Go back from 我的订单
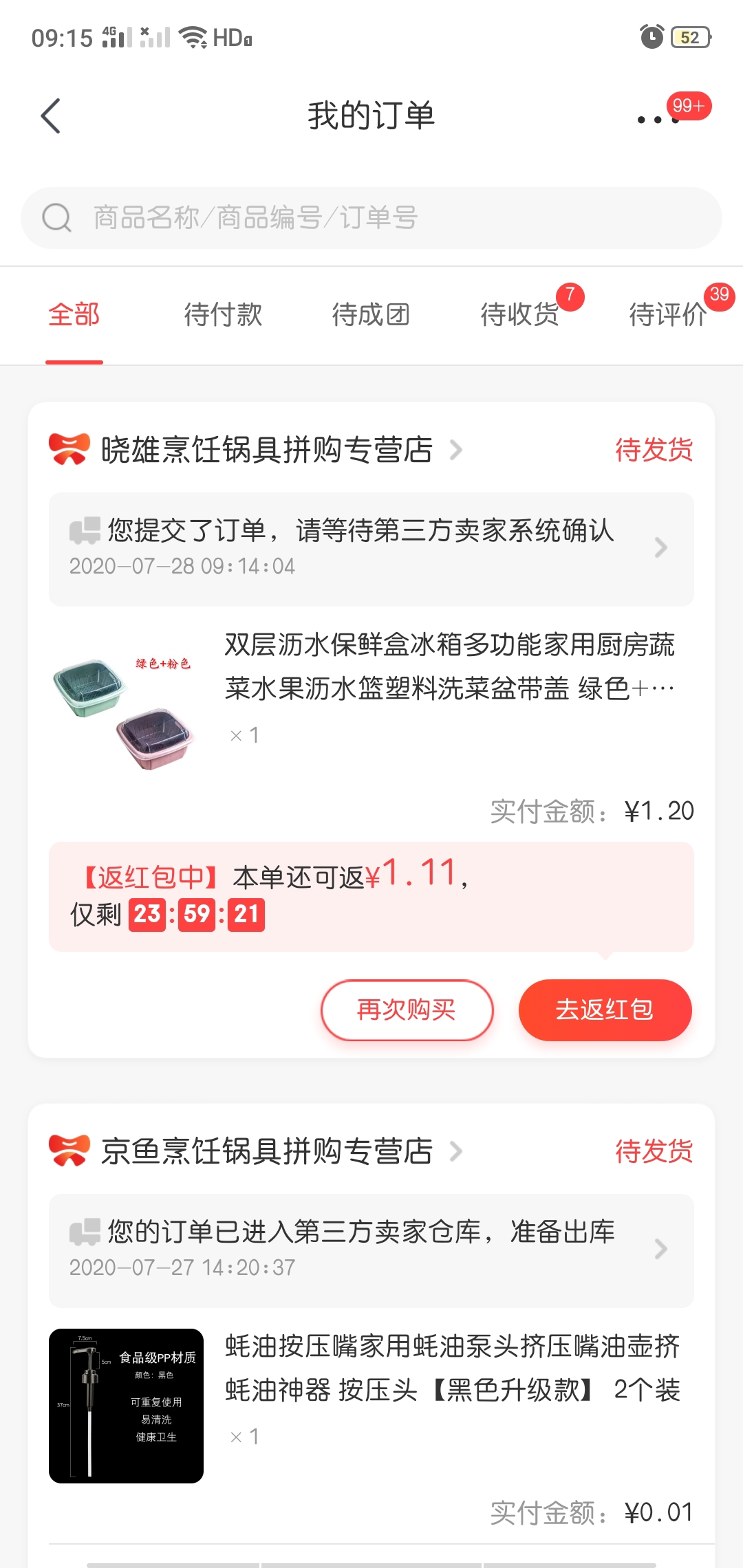Screen dimensions: 743x1568 [x=51, y=116]
